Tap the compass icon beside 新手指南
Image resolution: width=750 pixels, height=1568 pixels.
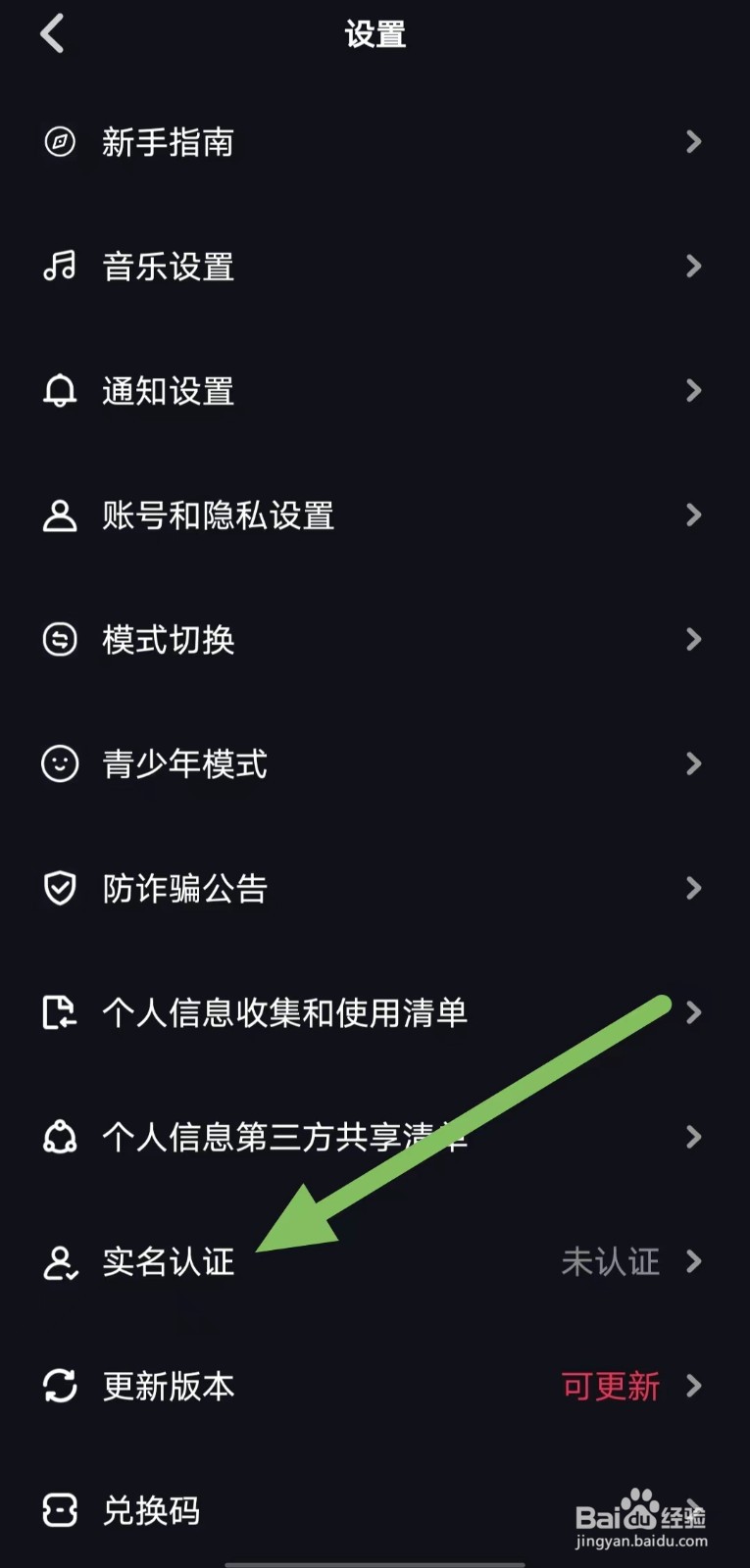59,142
